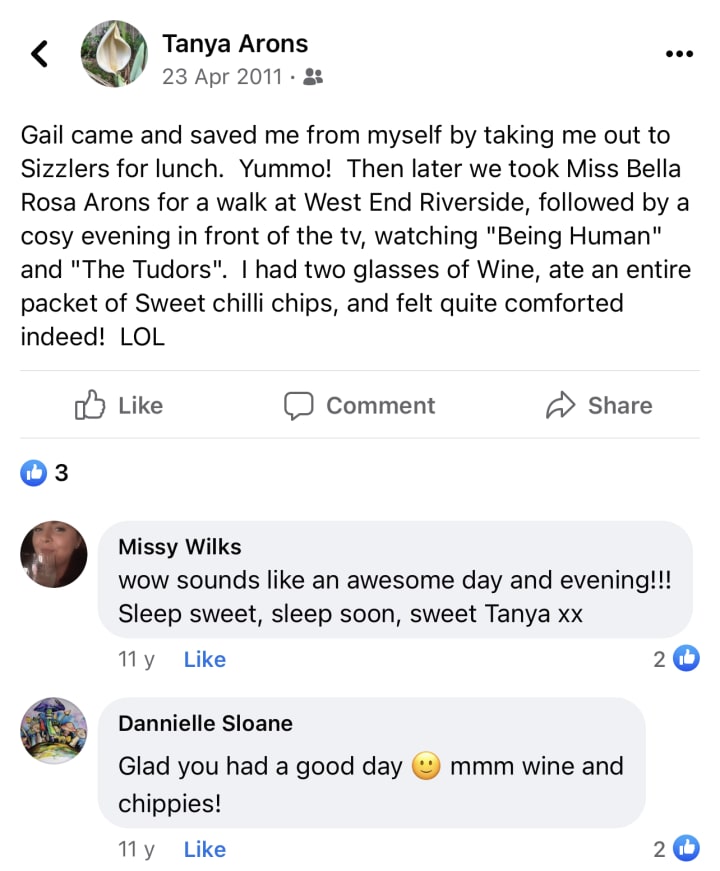Comment on the post
The height and width of the screenshot is (871, 720).
click(360, 405)
